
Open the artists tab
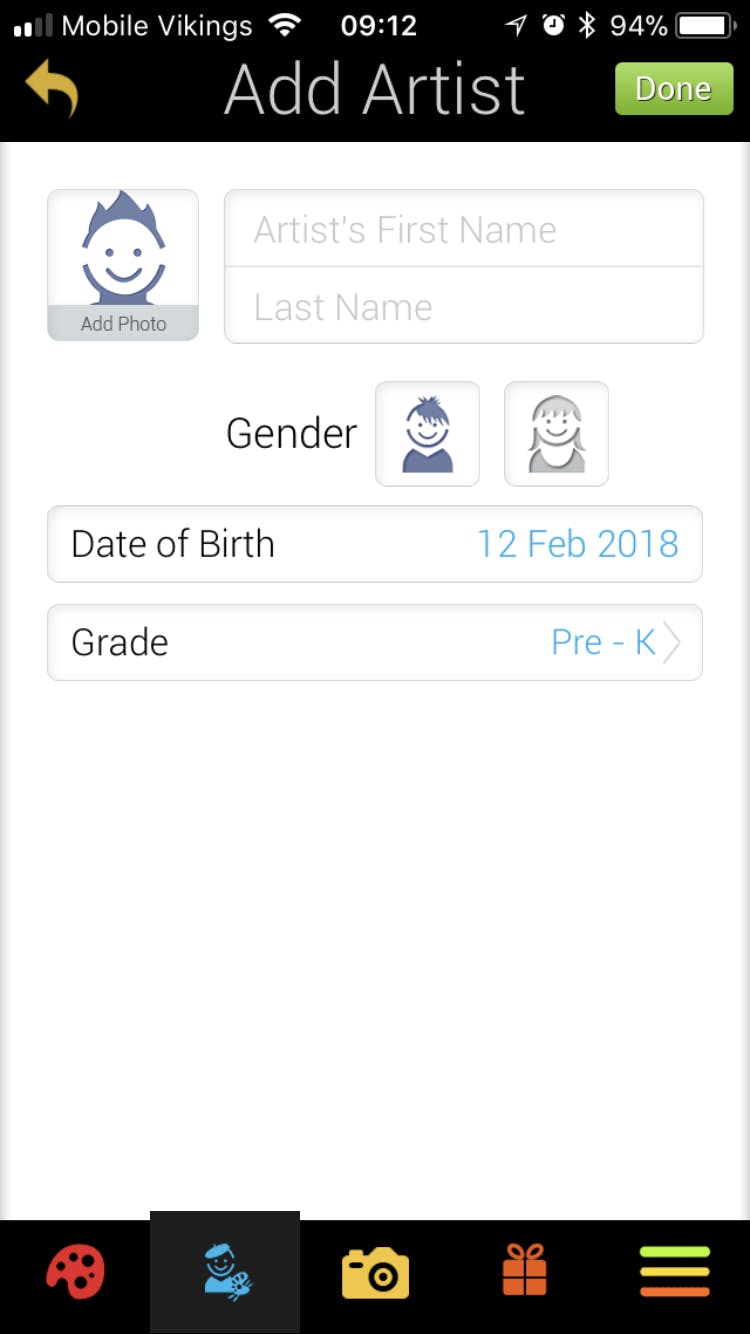click(226, 1272)
